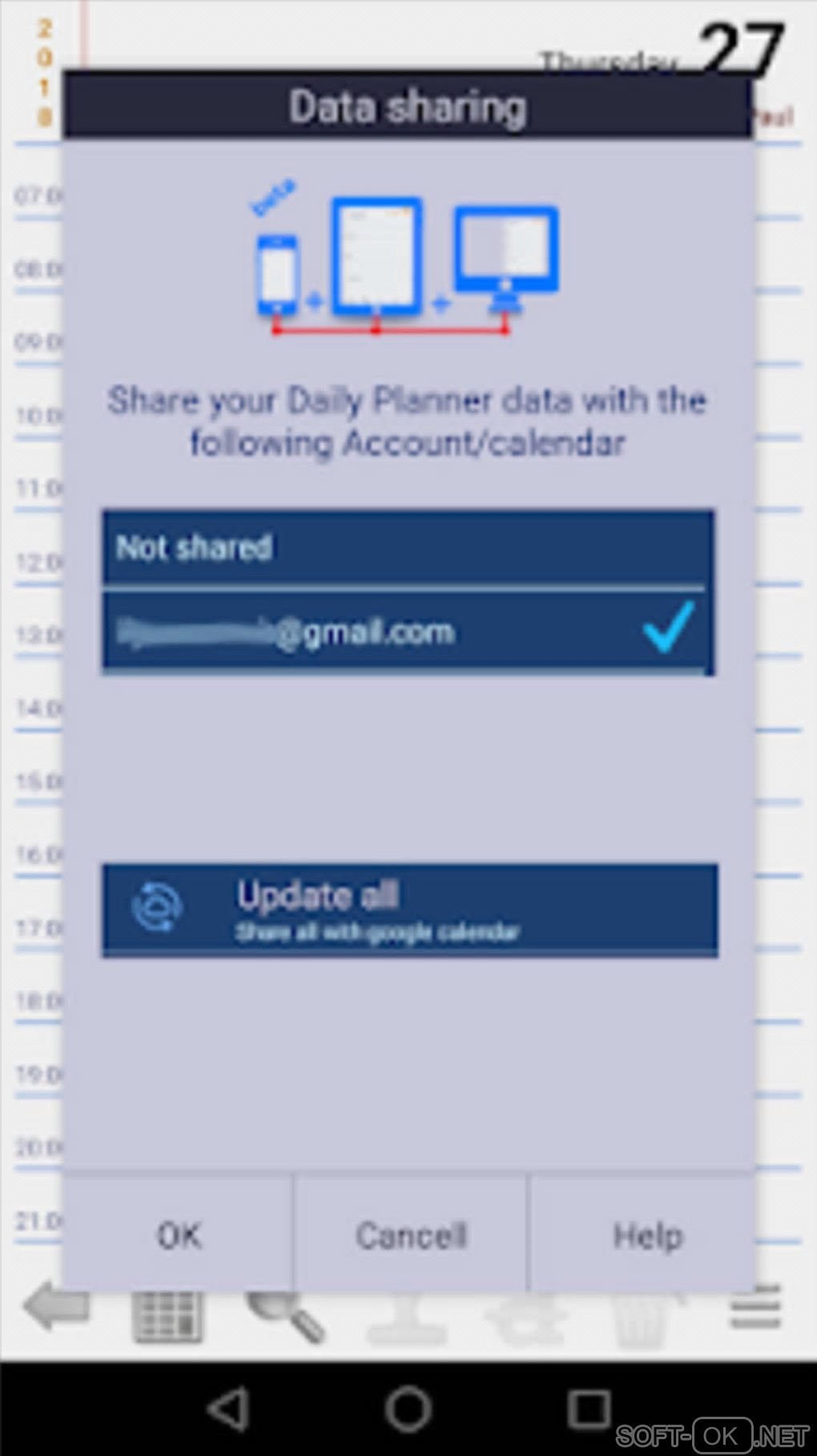817x1456 pixels.
Task: Dismiss the dialog with Cancell
Action: point(411,1235)
